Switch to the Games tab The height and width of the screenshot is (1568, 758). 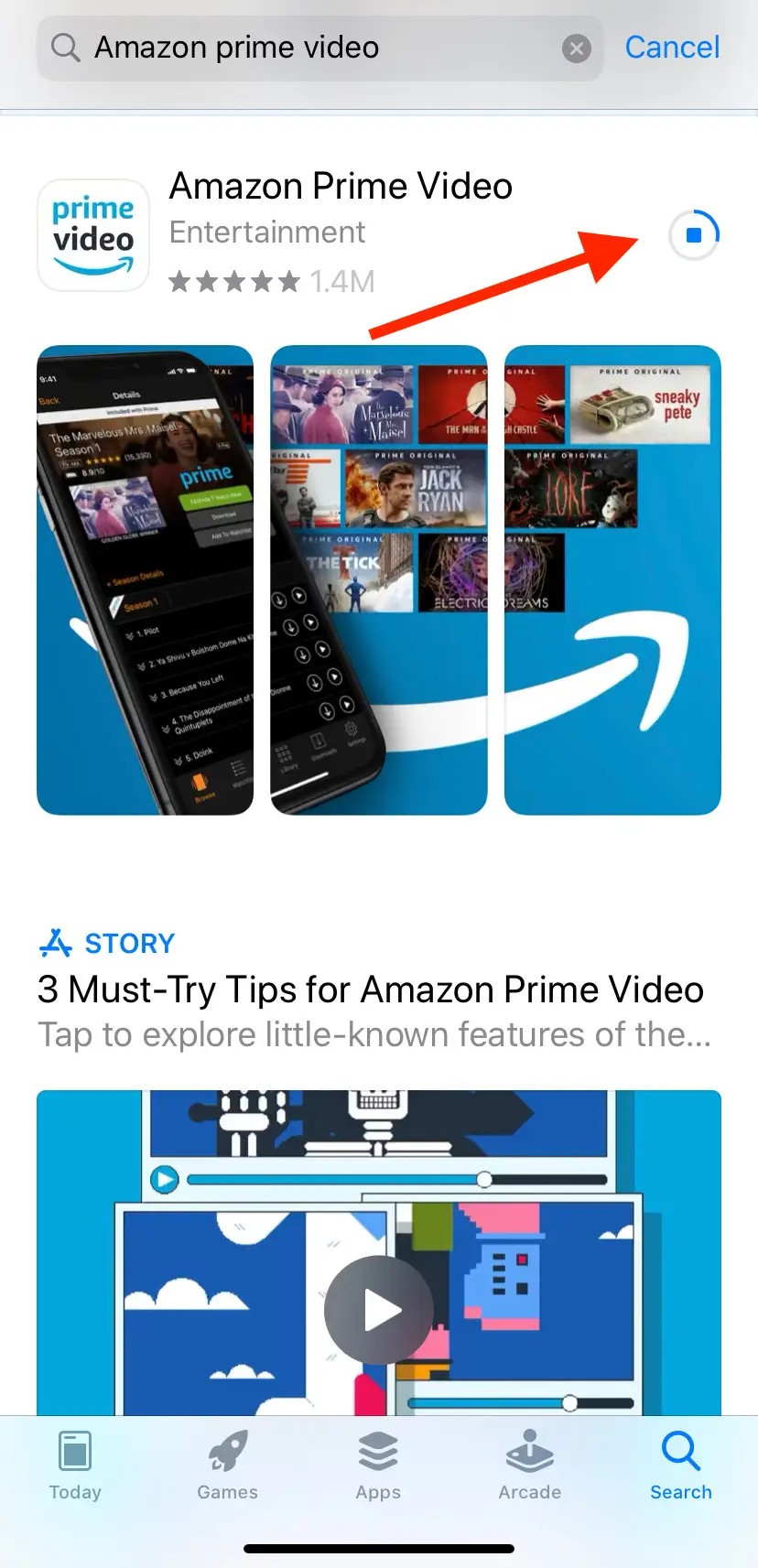(x=227, y=1465)
